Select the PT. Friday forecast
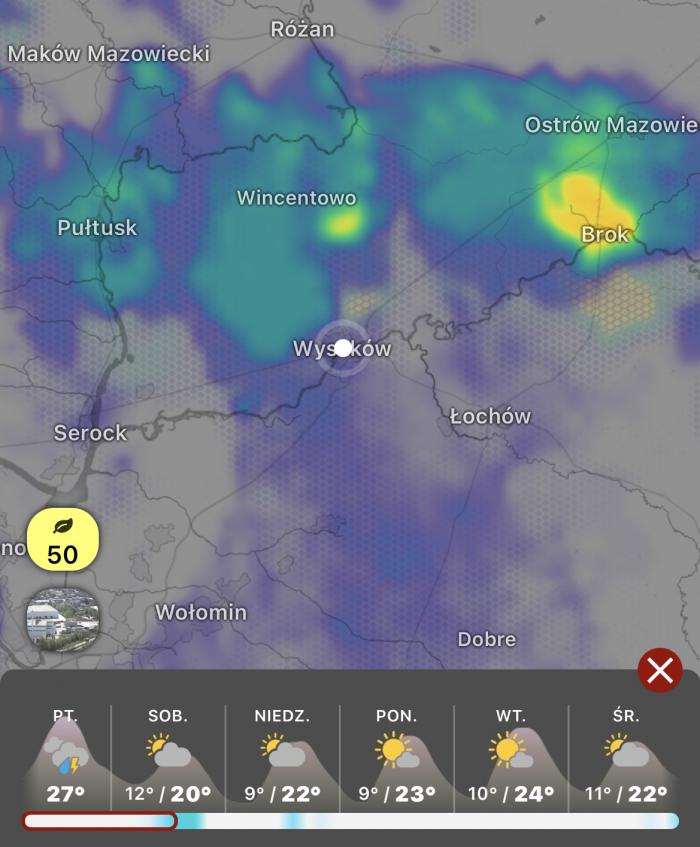Screen dimensions: 700x847 66,757
